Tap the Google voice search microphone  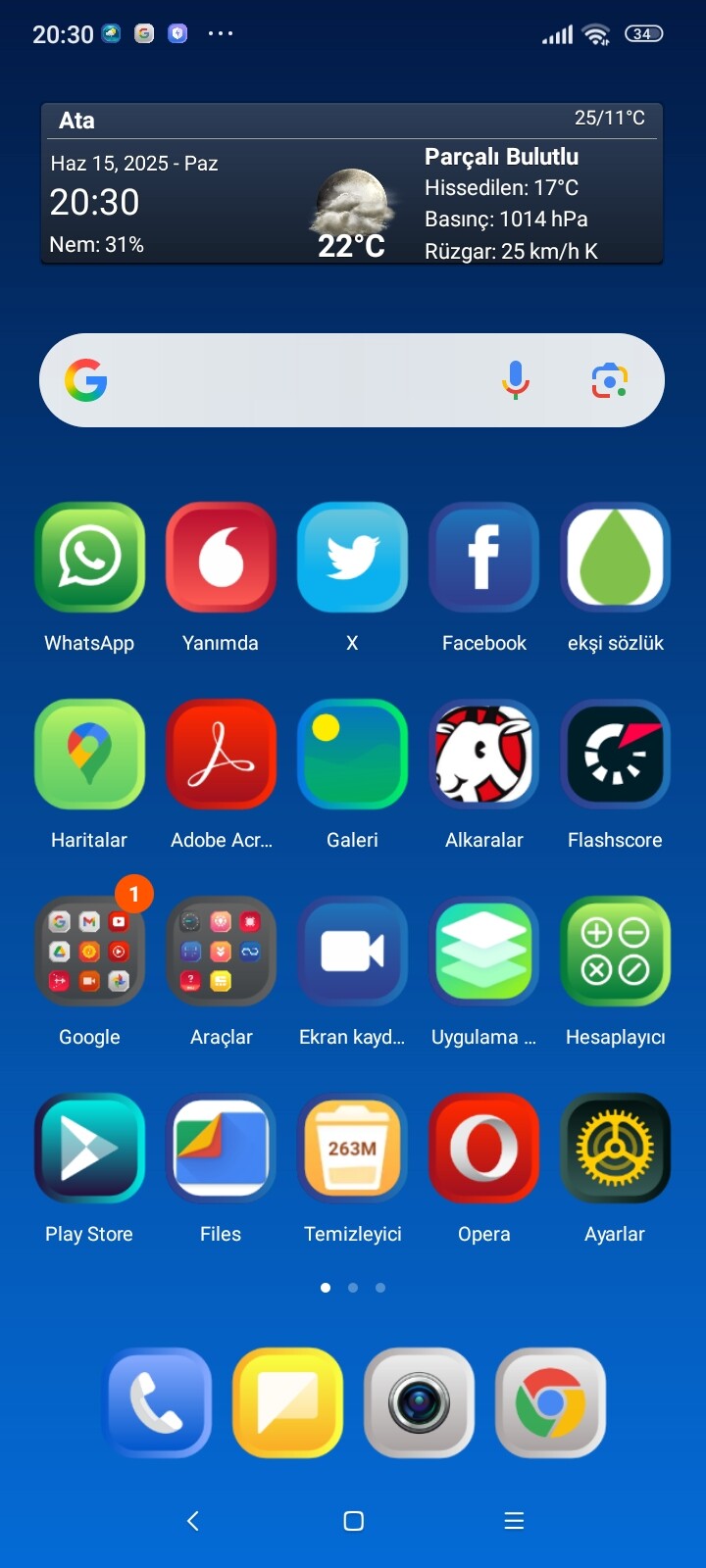pyautogui.click(x=516, y=380)
